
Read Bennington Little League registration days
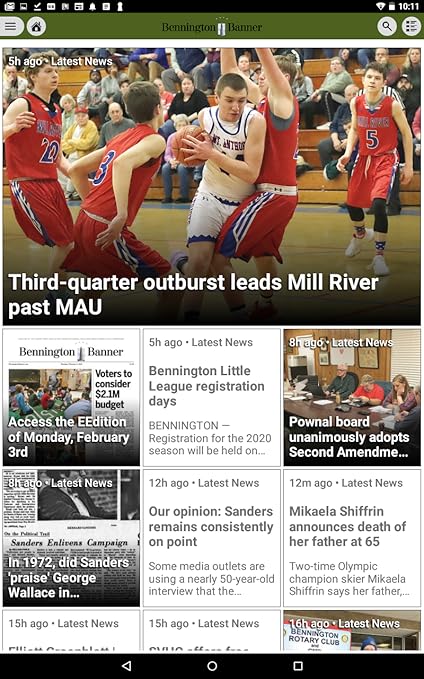pyautogui.click(x=211, y=397)
